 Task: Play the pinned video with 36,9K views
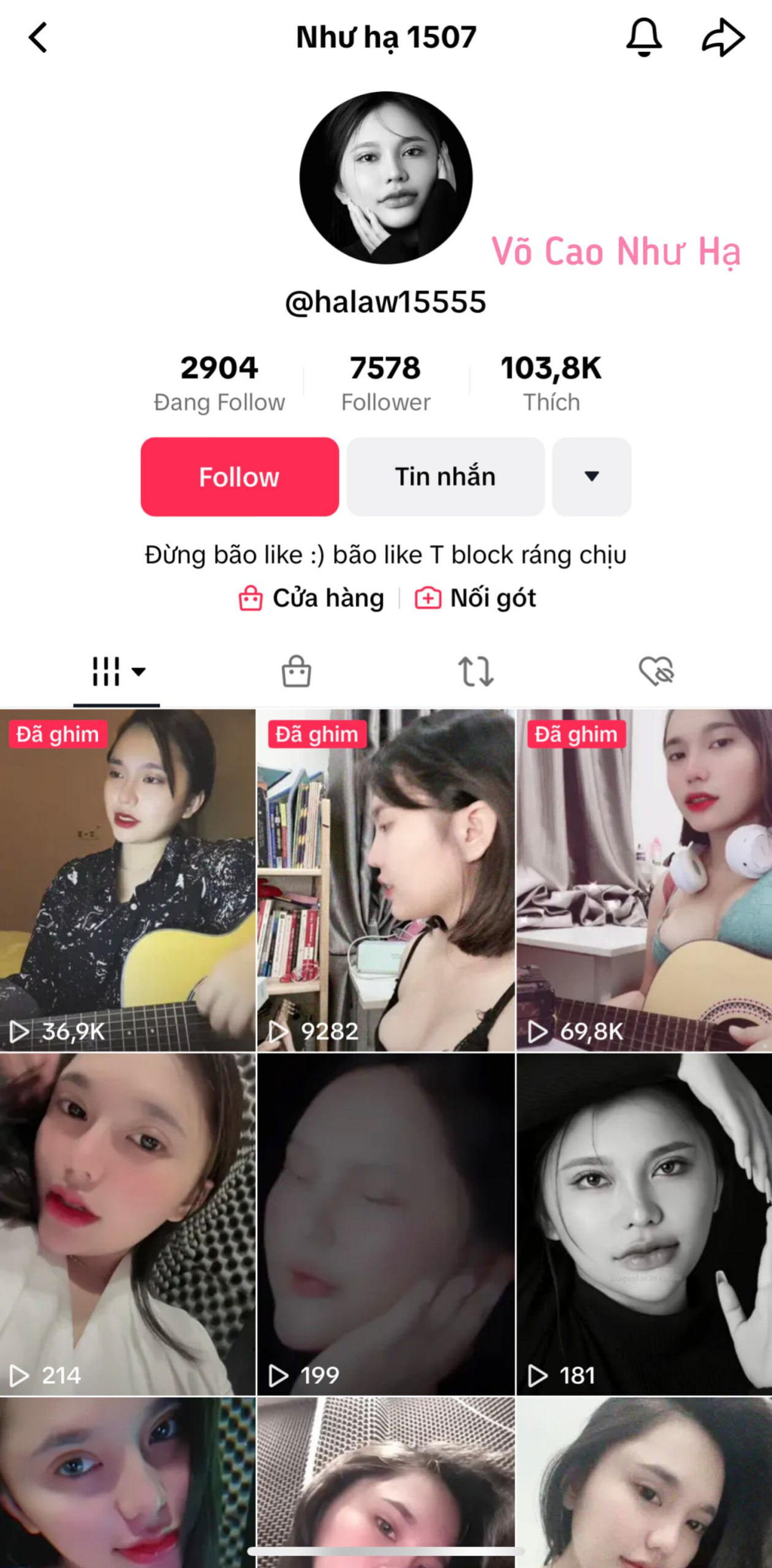tap(127, 880)
